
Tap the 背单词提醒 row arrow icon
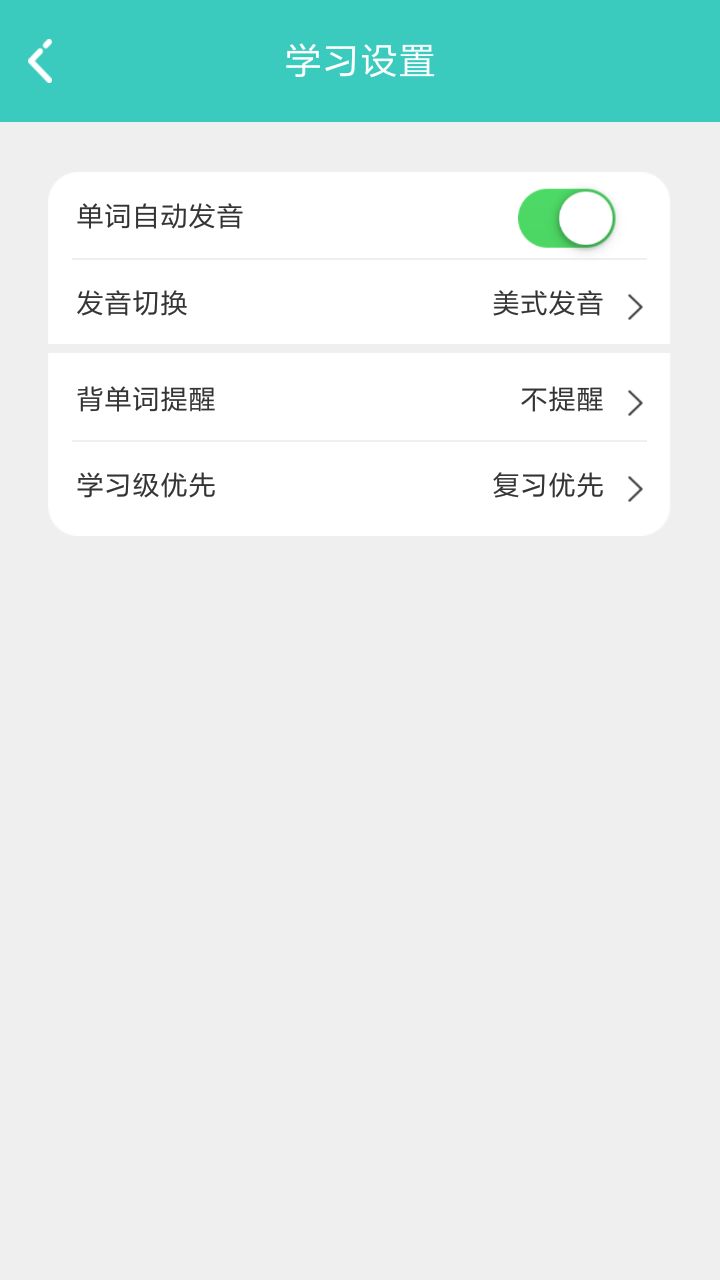click(x=634, y=402)
